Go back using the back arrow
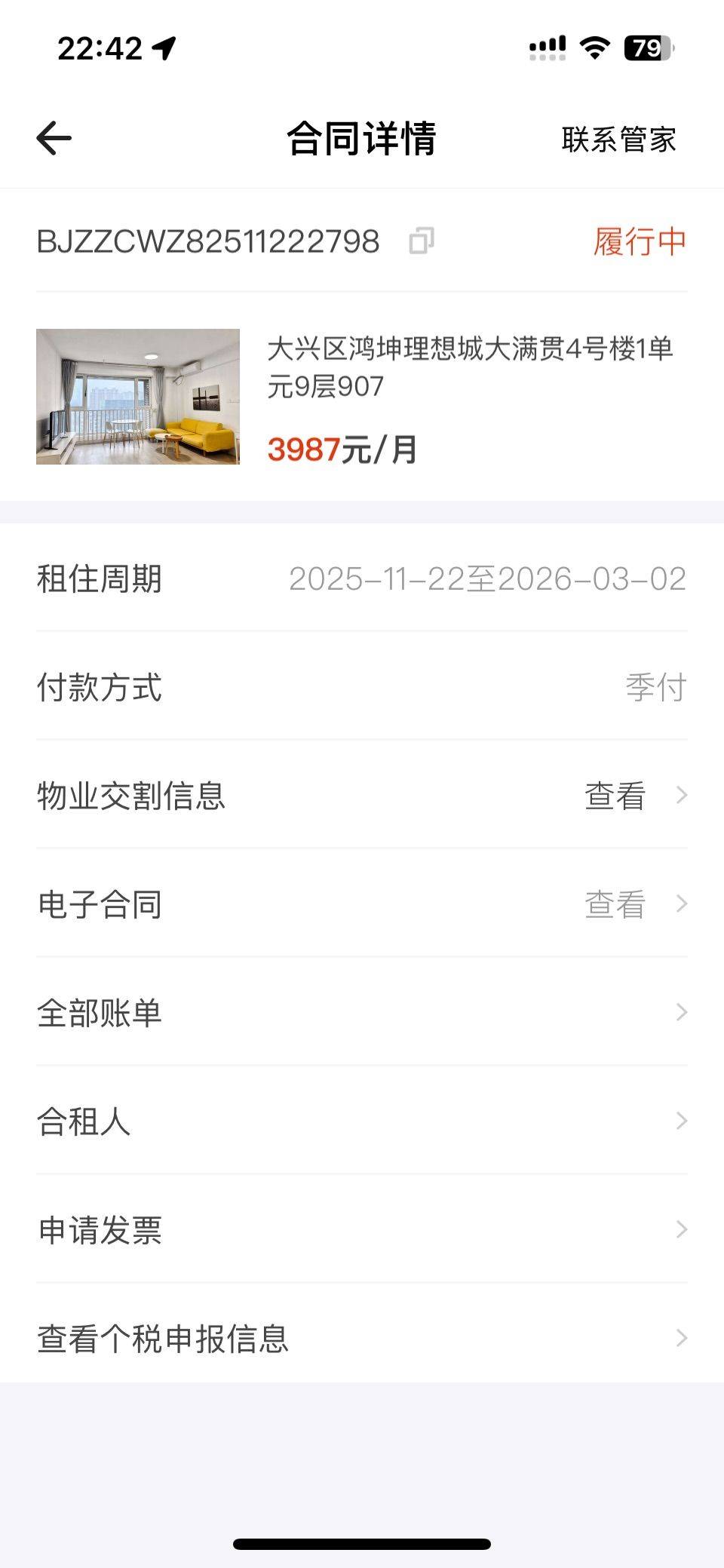Viewport: 724px width, 1568px height. click(54, 139)
